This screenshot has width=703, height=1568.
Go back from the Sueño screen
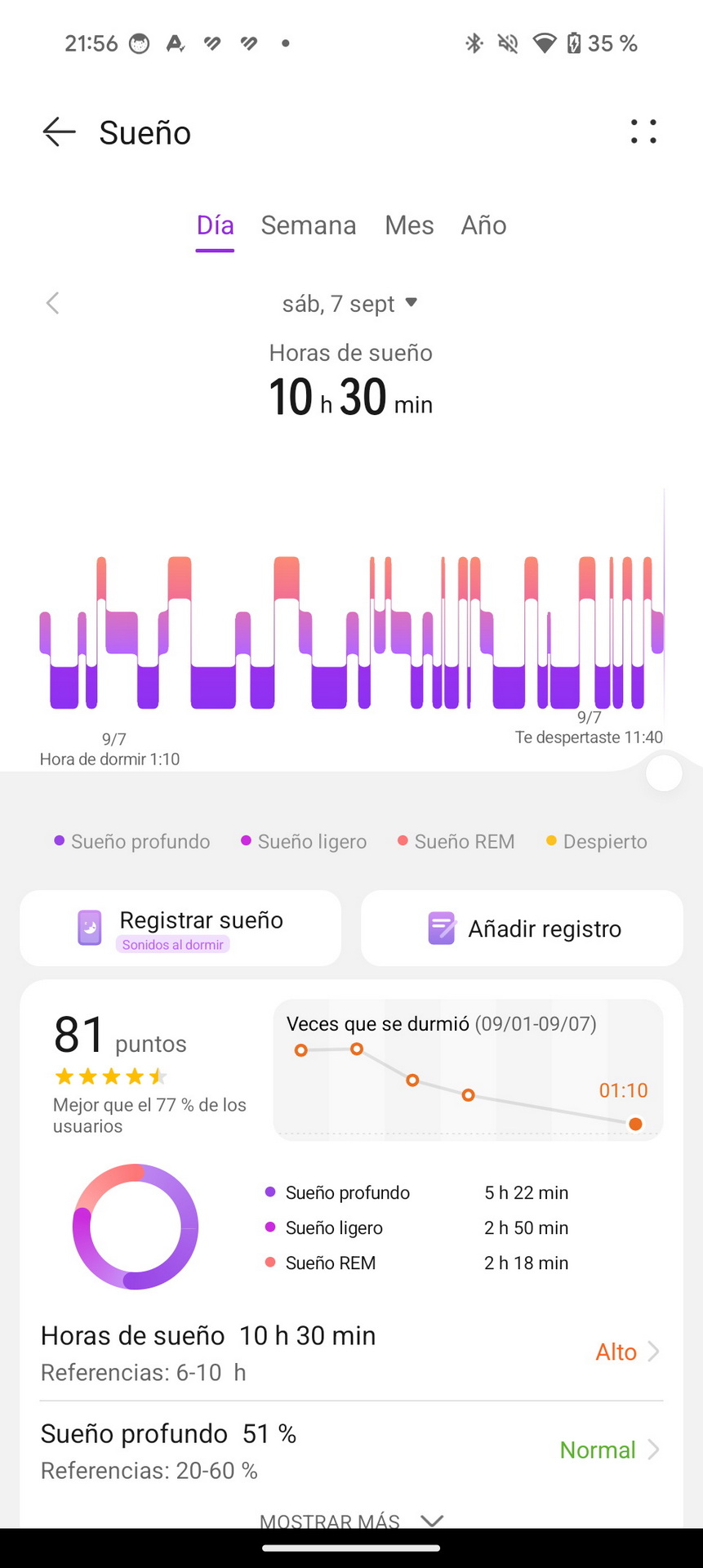coord(59,132)
